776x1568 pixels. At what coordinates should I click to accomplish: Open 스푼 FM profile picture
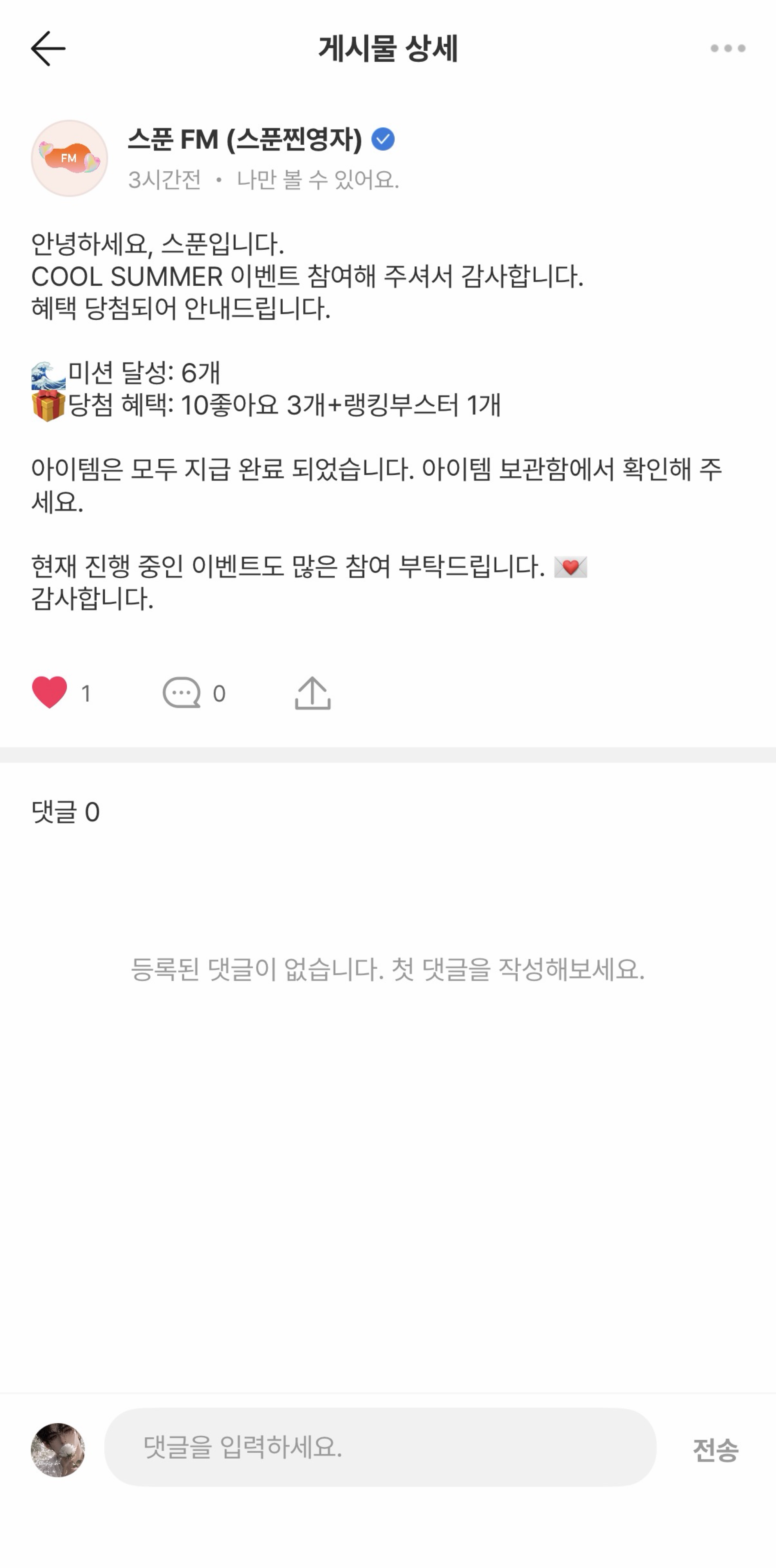(69, 158)
